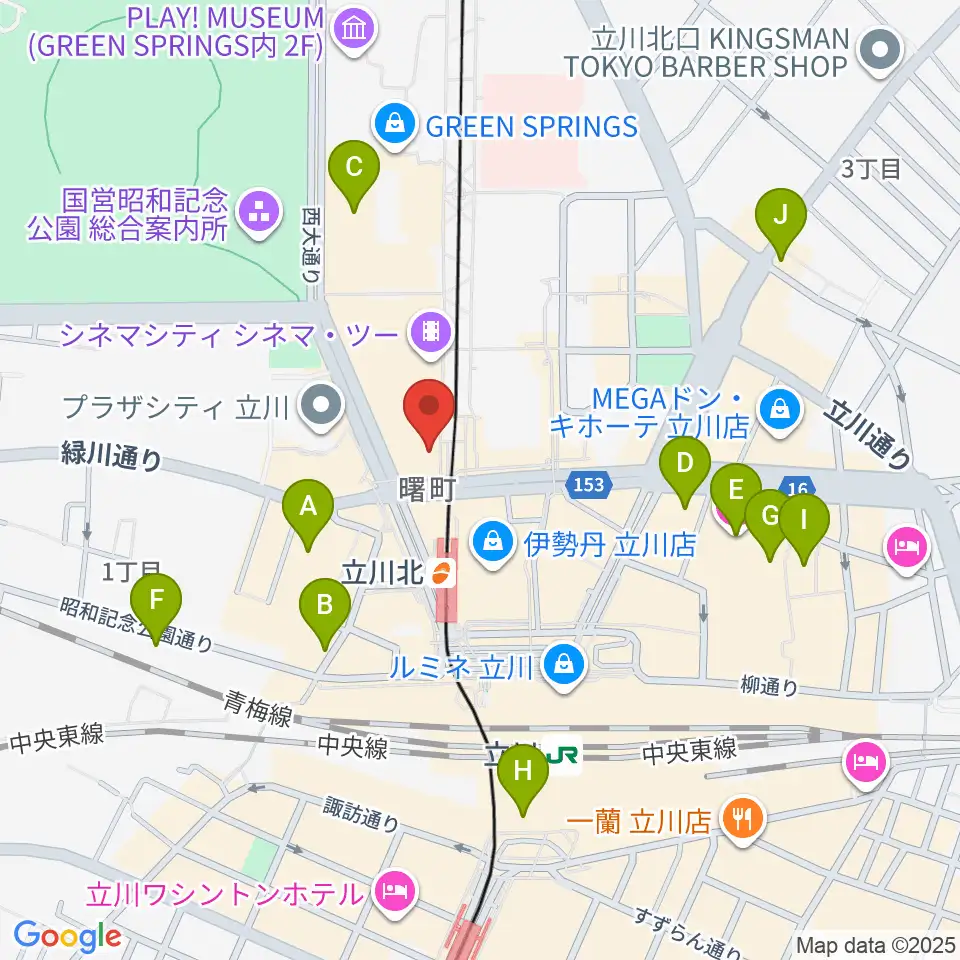Open the シネマシティ シネマ・ツー cinema pin
The height and width of the screenshot is (960, 960).
tap(431, 334)
